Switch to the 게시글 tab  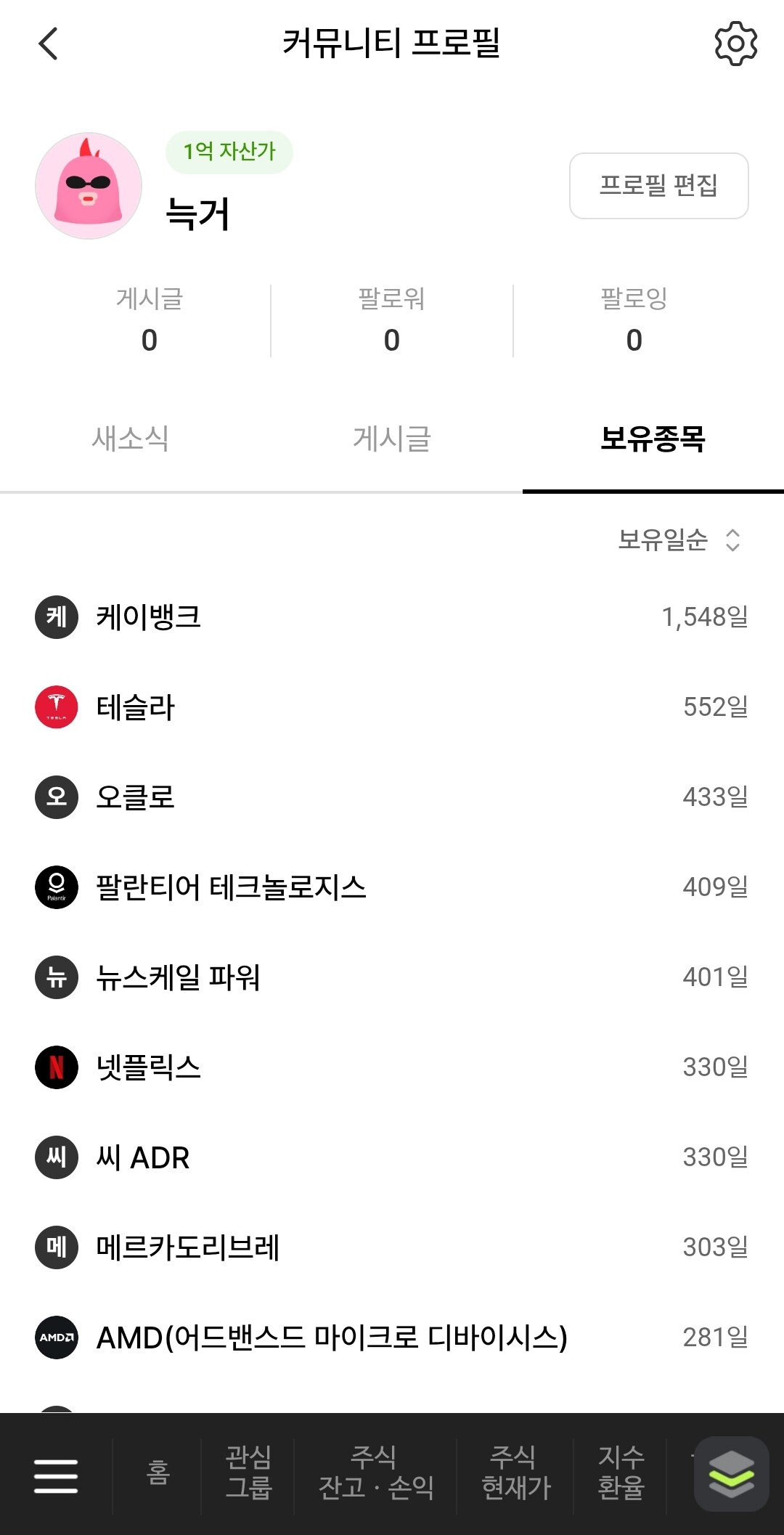click(x=392, y=439)
